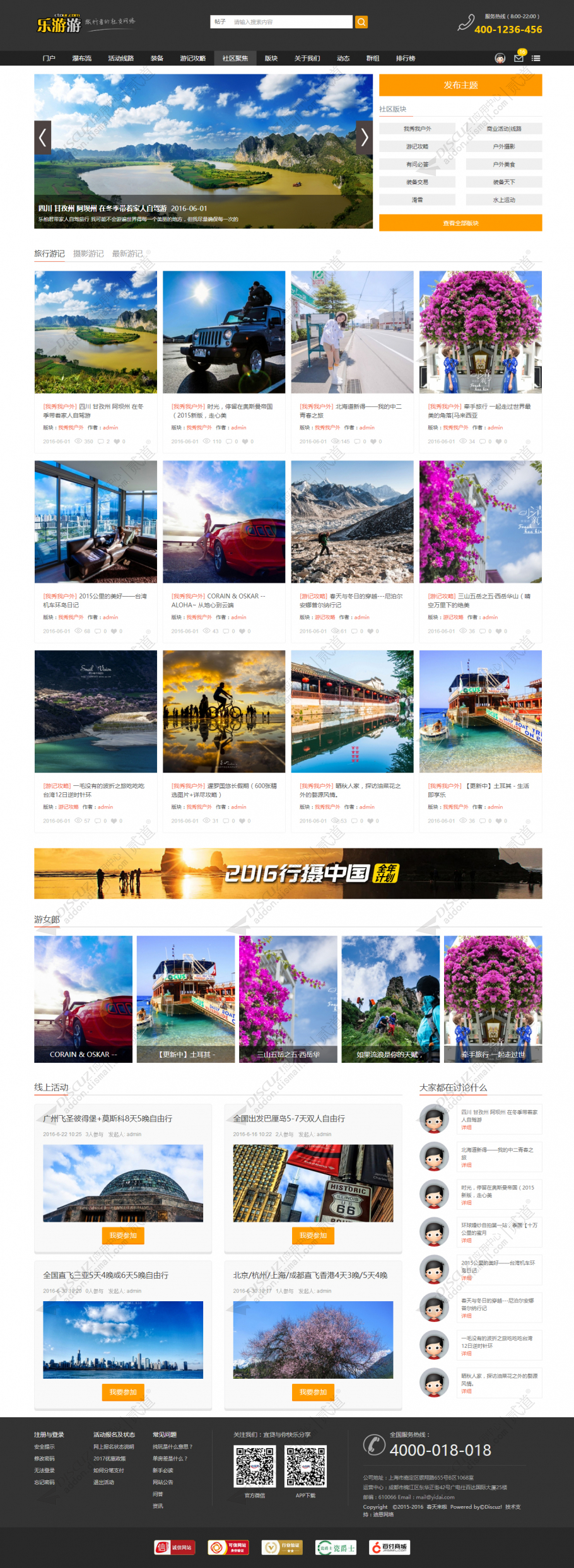Select the 户外摄影 community board
Screen dimensions: 574x1568
click(503, 146)
